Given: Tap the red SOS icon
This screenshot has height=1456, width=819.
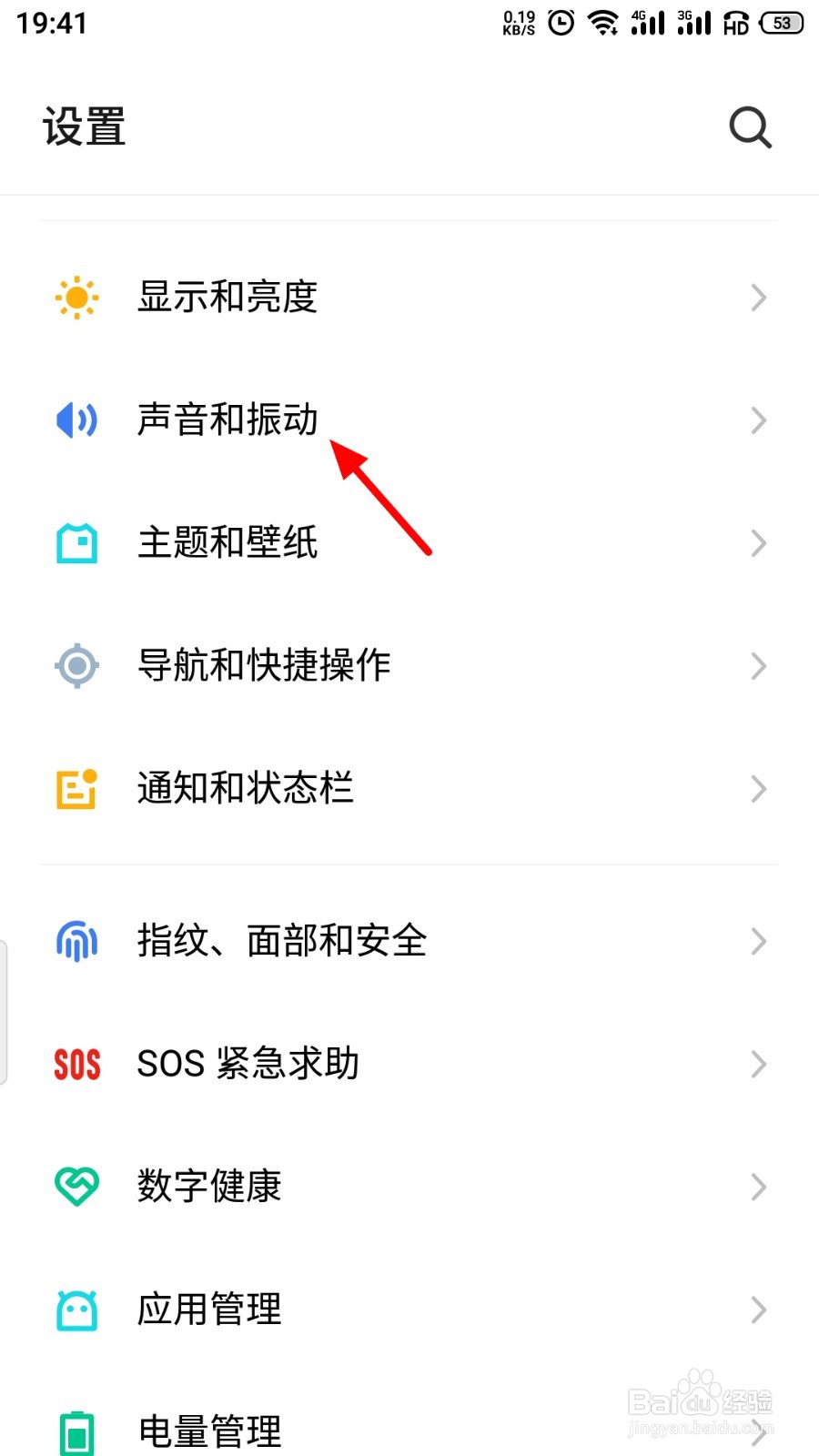Looking at the screenshot, I should click(x=76, y=1064).
